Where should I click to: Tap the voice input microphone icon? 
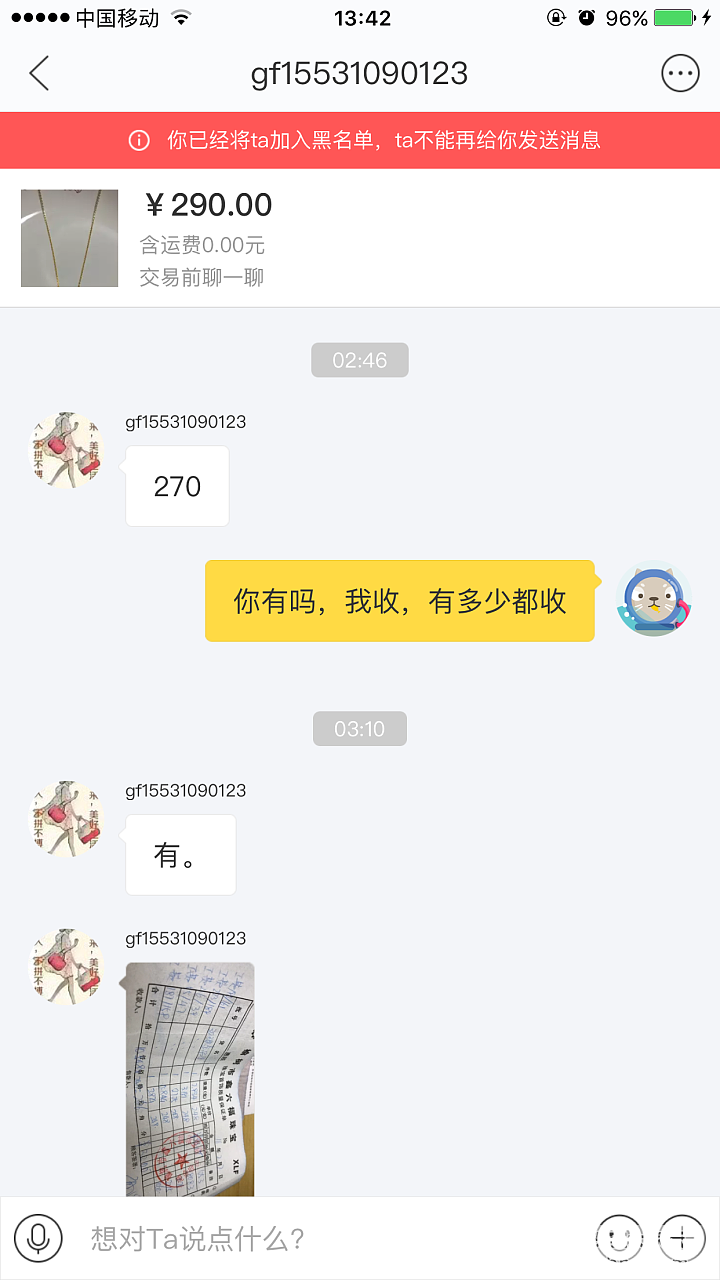coord(39,1239)
